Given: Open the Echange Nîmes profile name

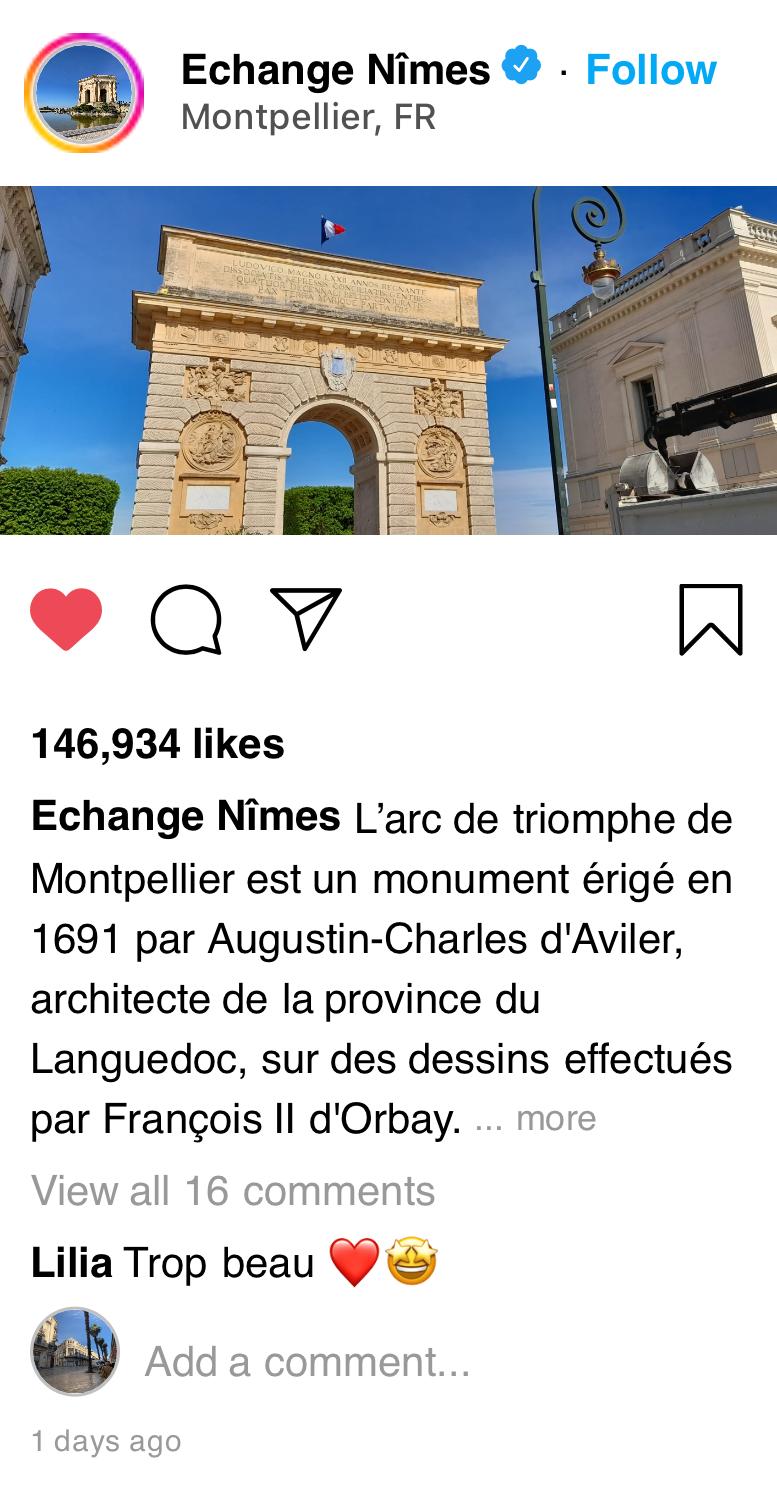Looking at the screenshot, I should [x=336, y=70].
